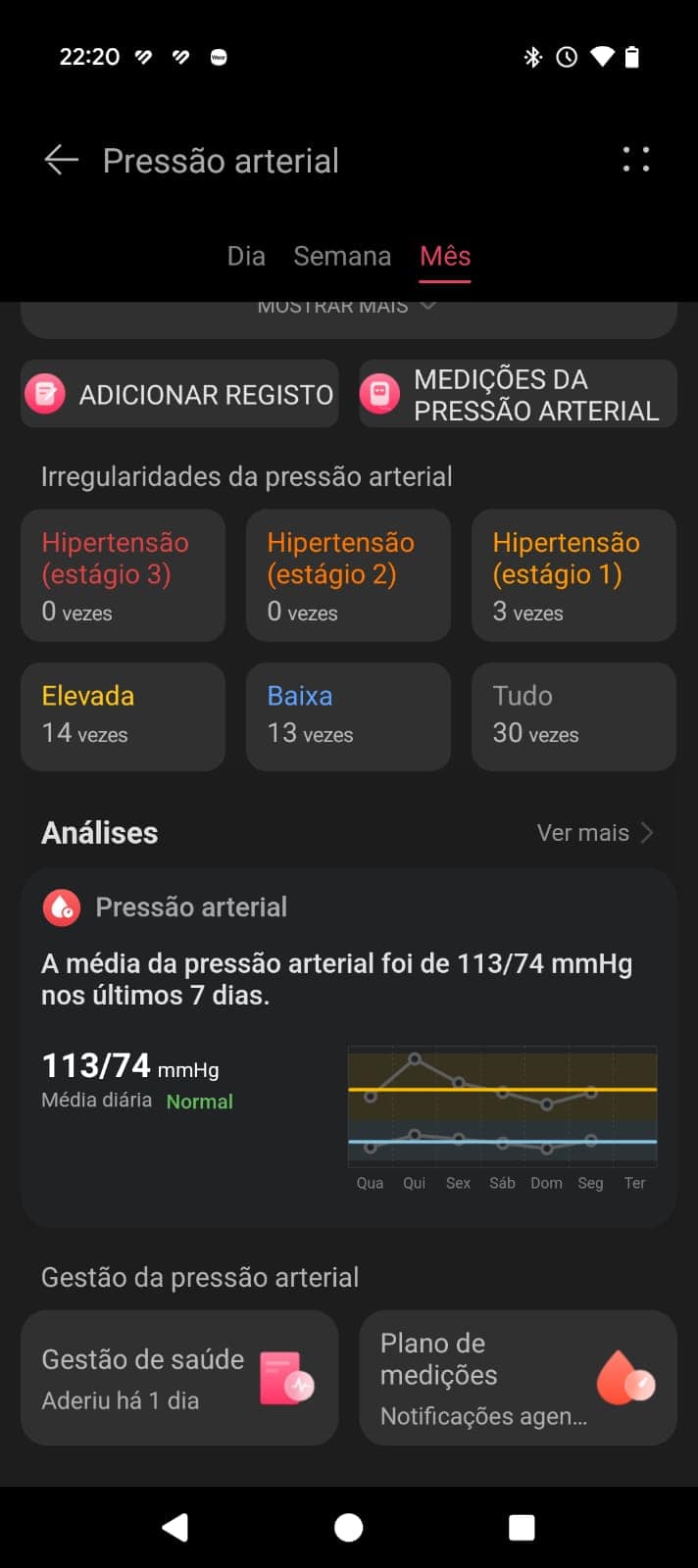698x1568 pixels.
Task: Switch to the Dia tab
Action: tap(246, 257)
